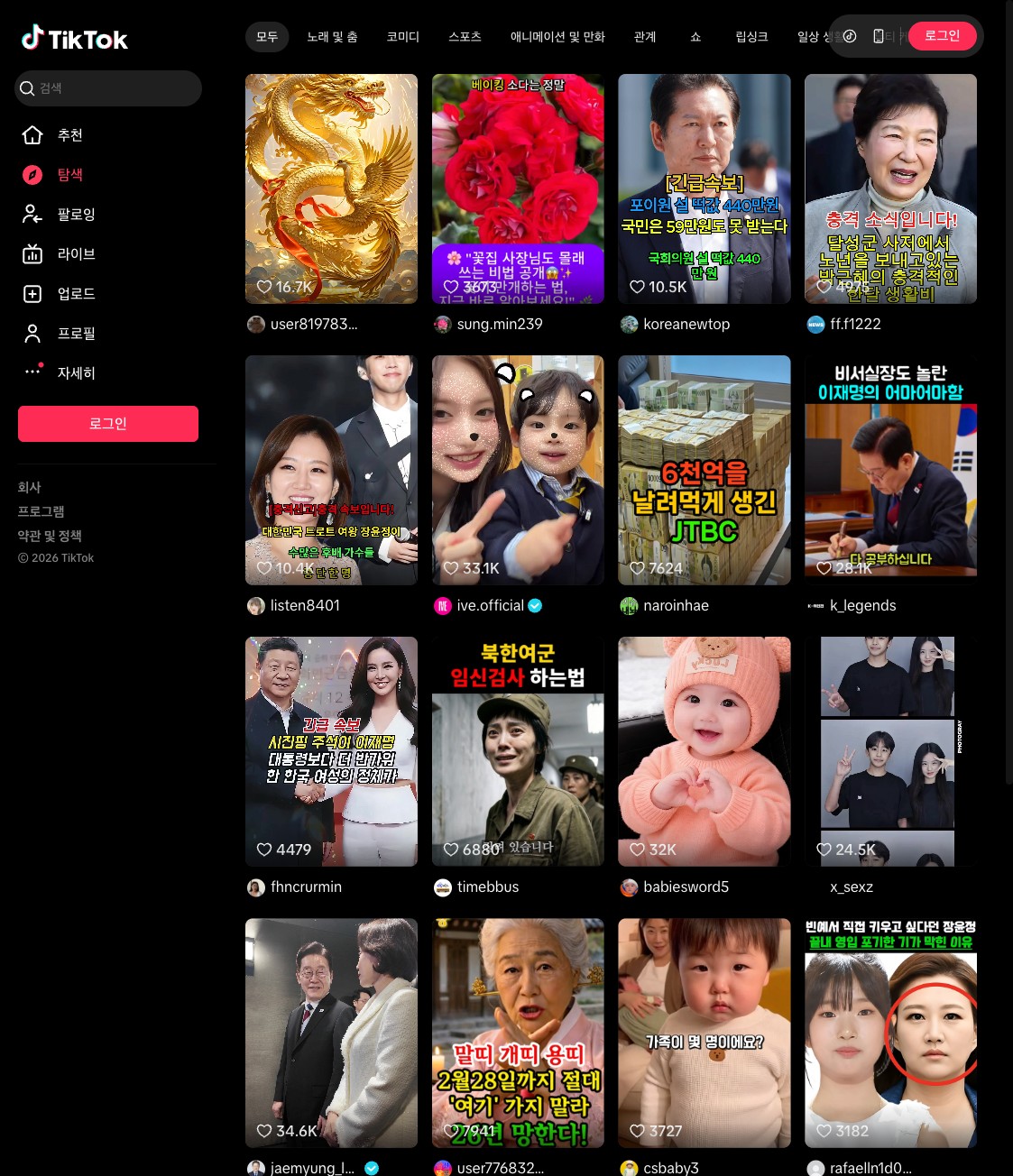Open the 6천억 JTBC video by naroinhae
Screen dimensions: 1013x1176
tap(704, 470)
